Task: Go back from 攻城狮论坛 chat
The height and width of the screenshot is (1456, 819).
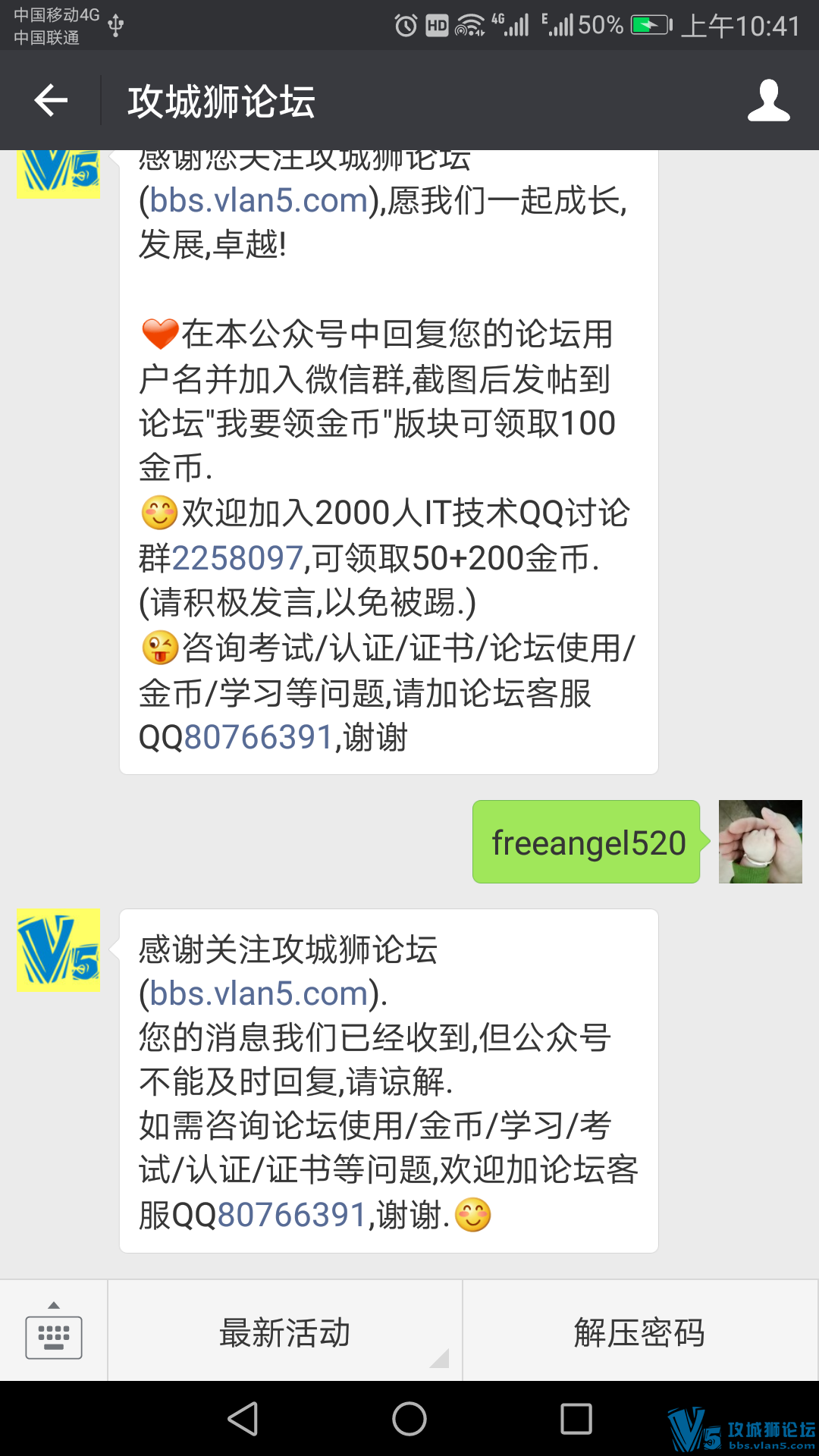Action: (51, 100)
